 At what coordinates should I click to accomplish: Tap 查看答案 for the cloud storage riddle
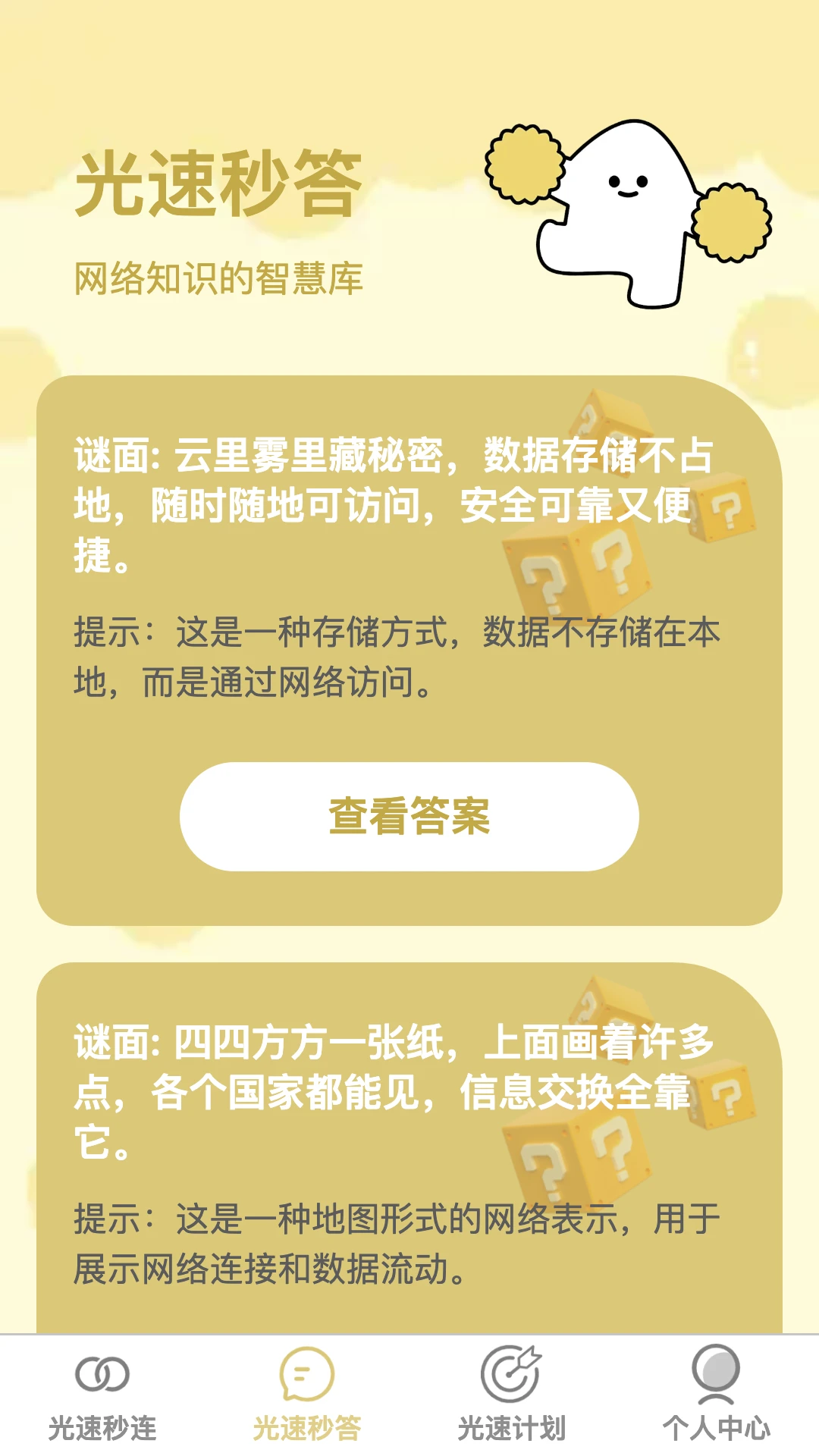click(x=409, y=817)
